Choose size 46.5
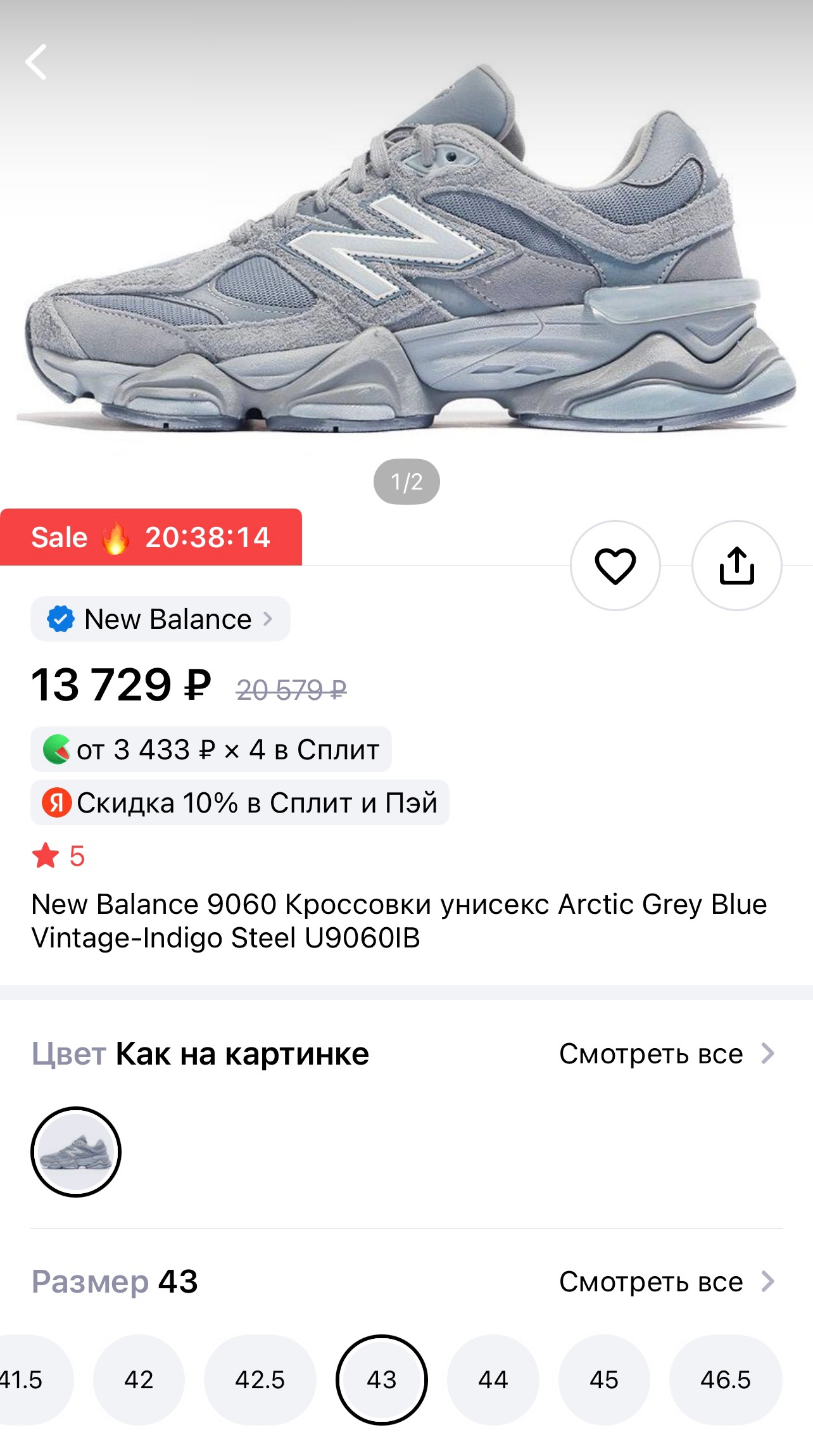 tap(725, 1380)
